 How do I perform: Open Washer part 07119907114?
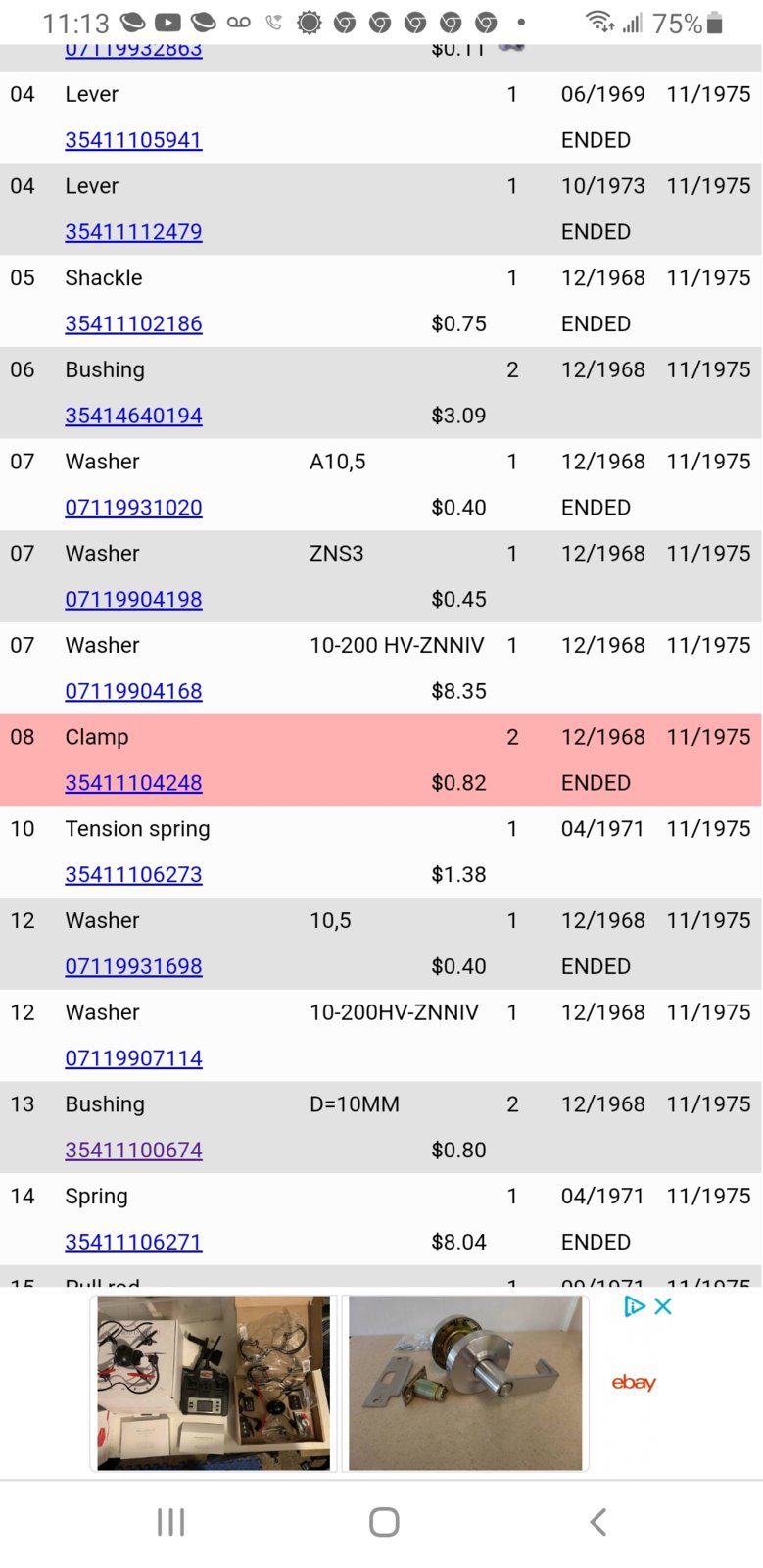[133, 1058]
